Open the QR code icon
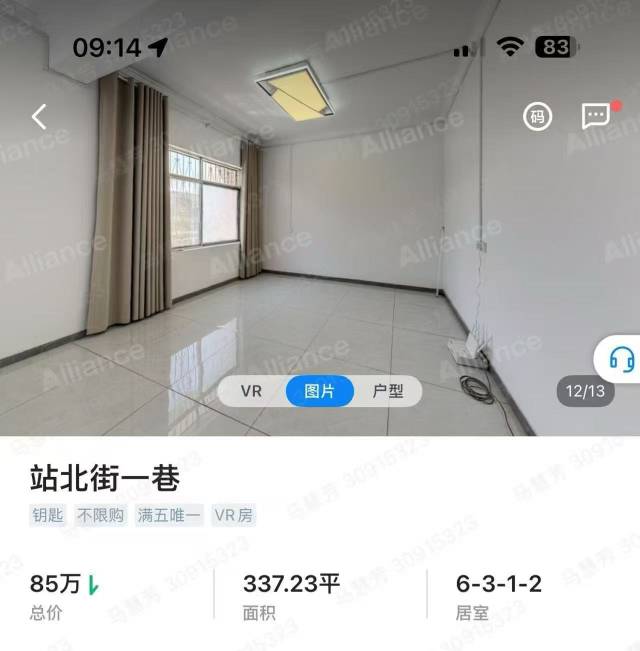Viewport: 640px width, 651px height. (537, 117)
